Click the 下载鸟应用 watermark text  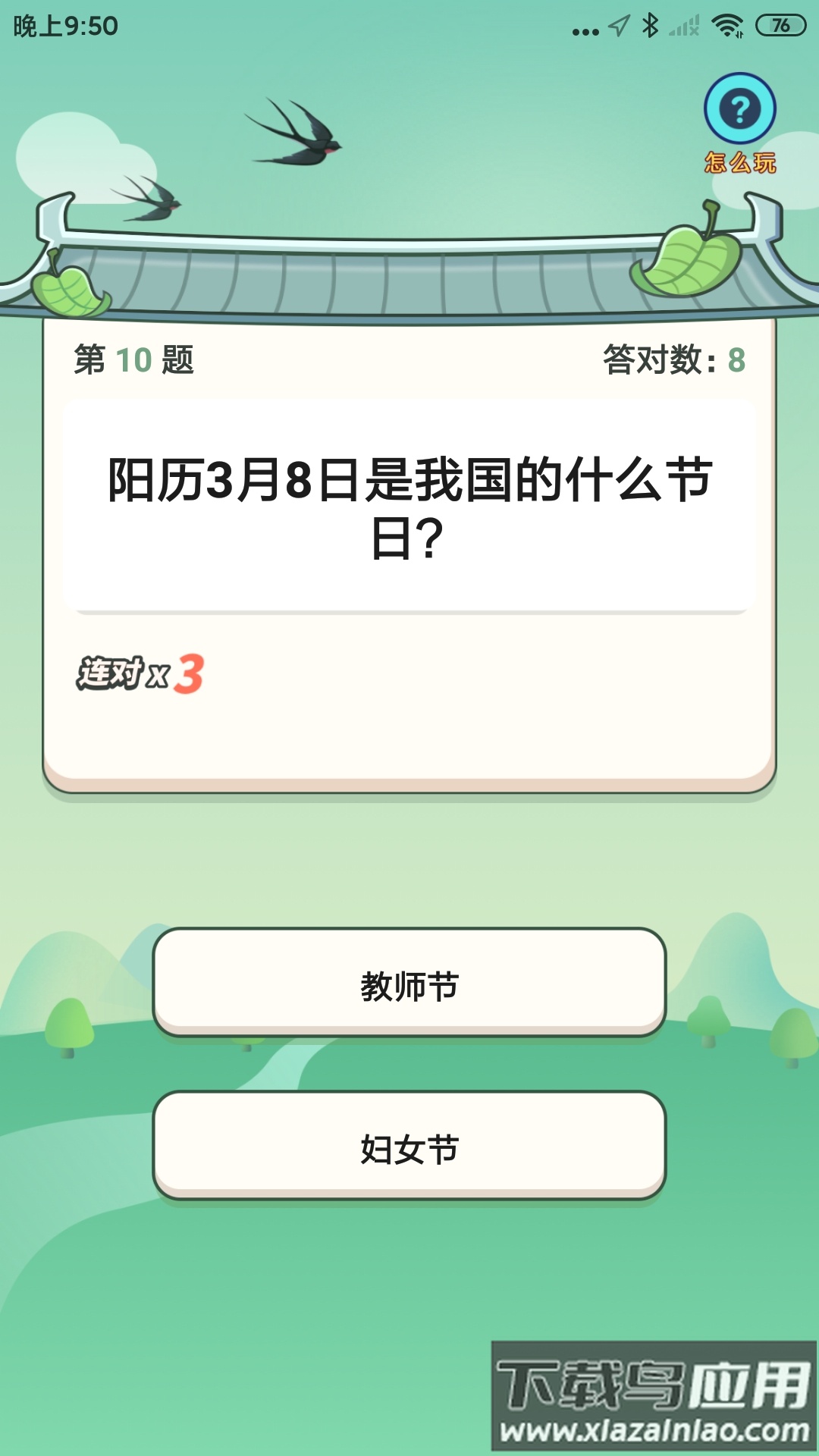tap(654, 1382)
